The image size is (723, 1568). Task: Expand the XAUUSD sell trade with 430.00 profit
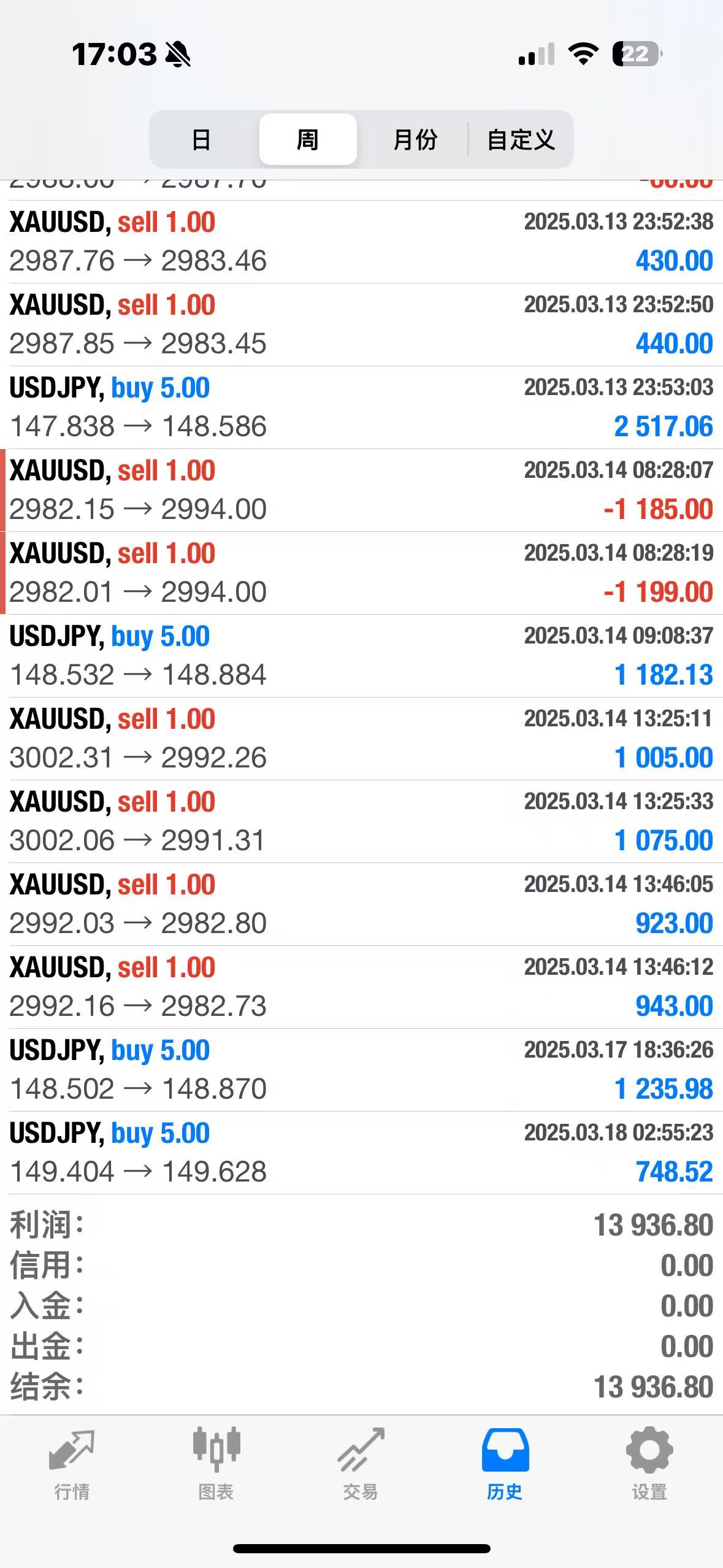[x=361, y=242]
